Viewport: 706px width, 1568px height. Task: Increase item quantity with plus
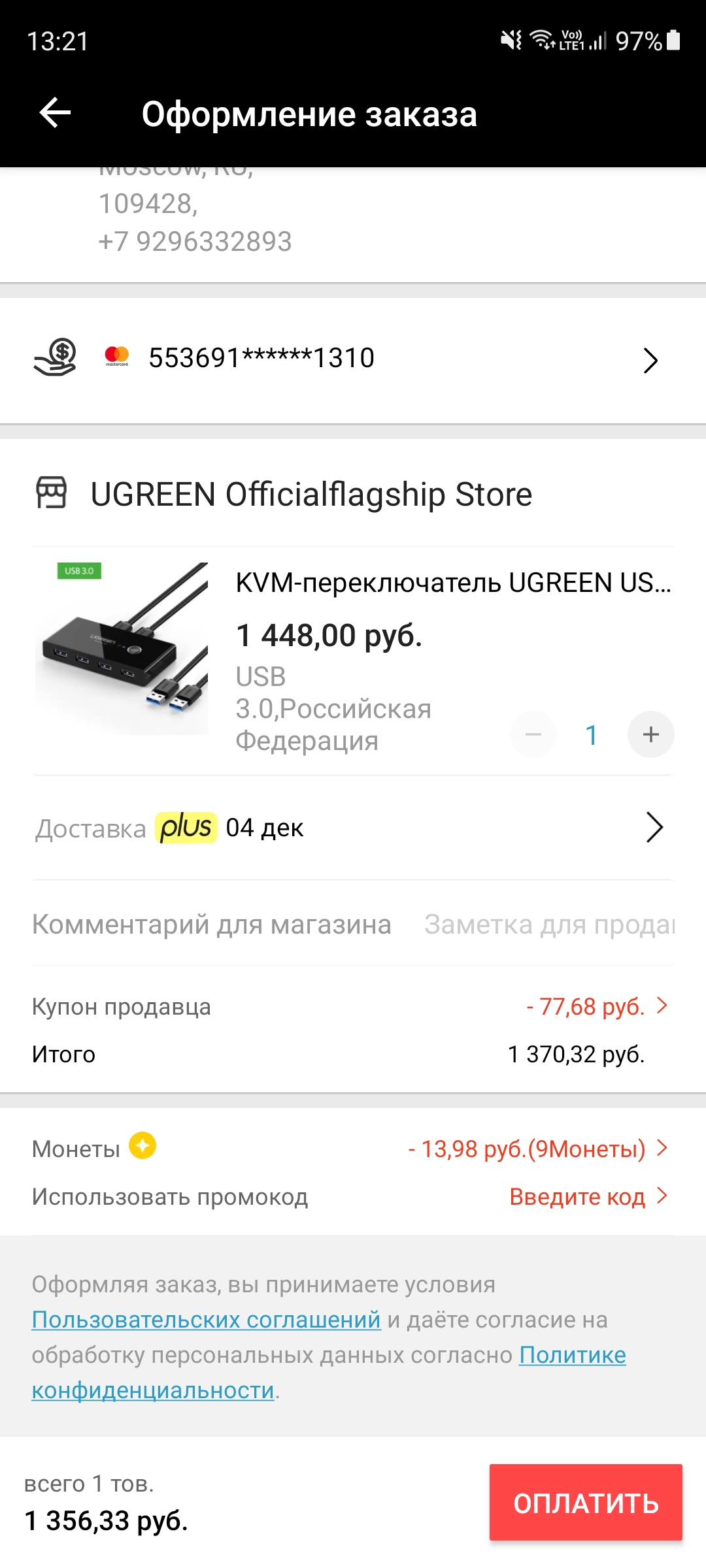coord(650,734)
